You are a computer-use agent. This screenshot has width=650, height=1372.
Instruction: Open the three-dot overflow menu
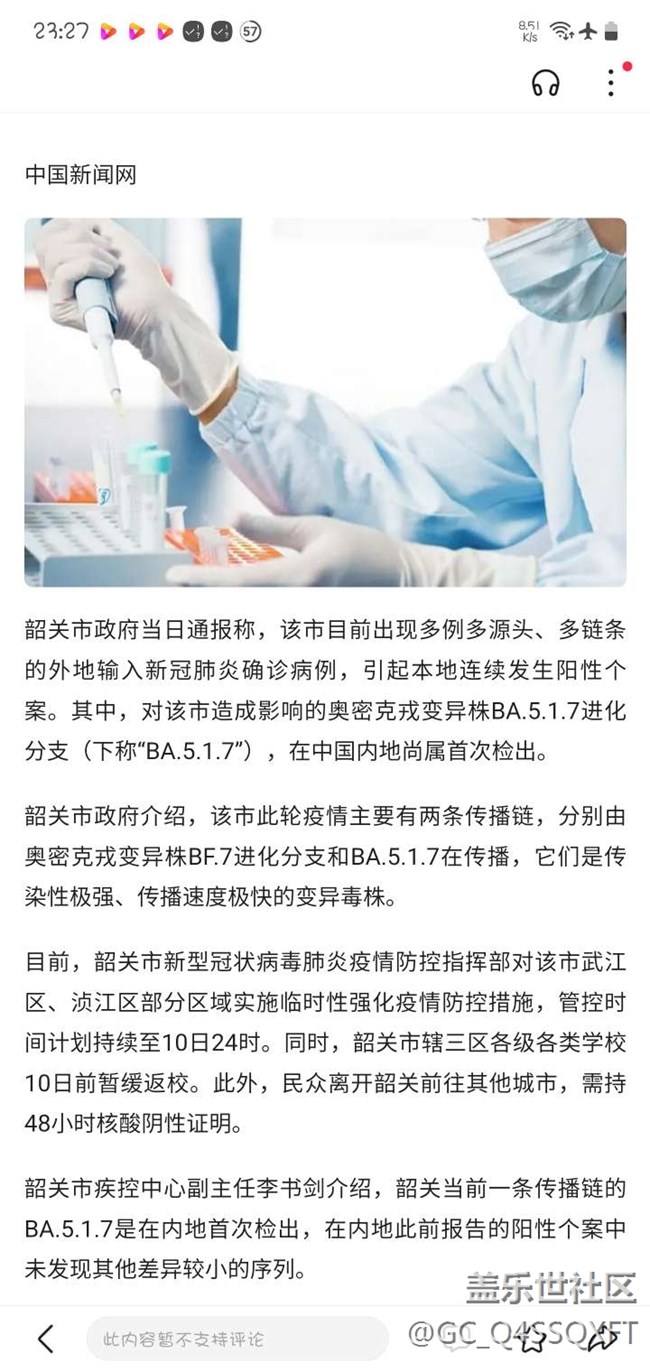pos(611,83)
